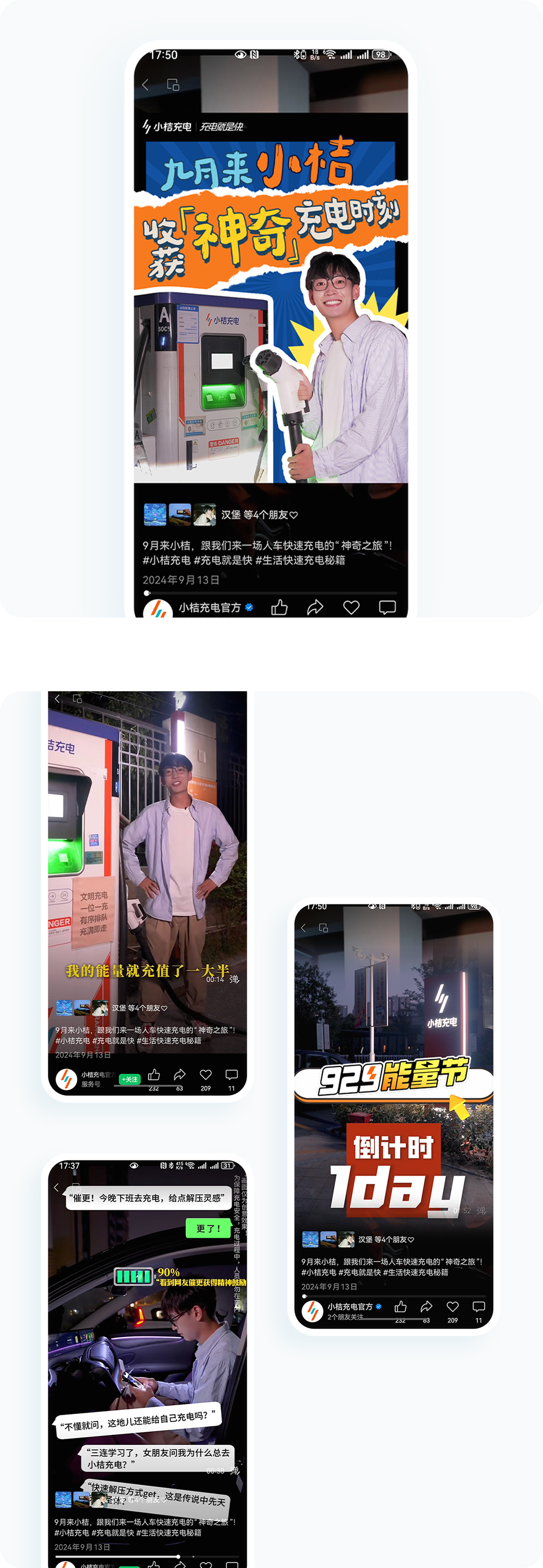Tap the blue verified badge next to 小桔充电官方
The image size is (543, 1568).
(250, 607)
